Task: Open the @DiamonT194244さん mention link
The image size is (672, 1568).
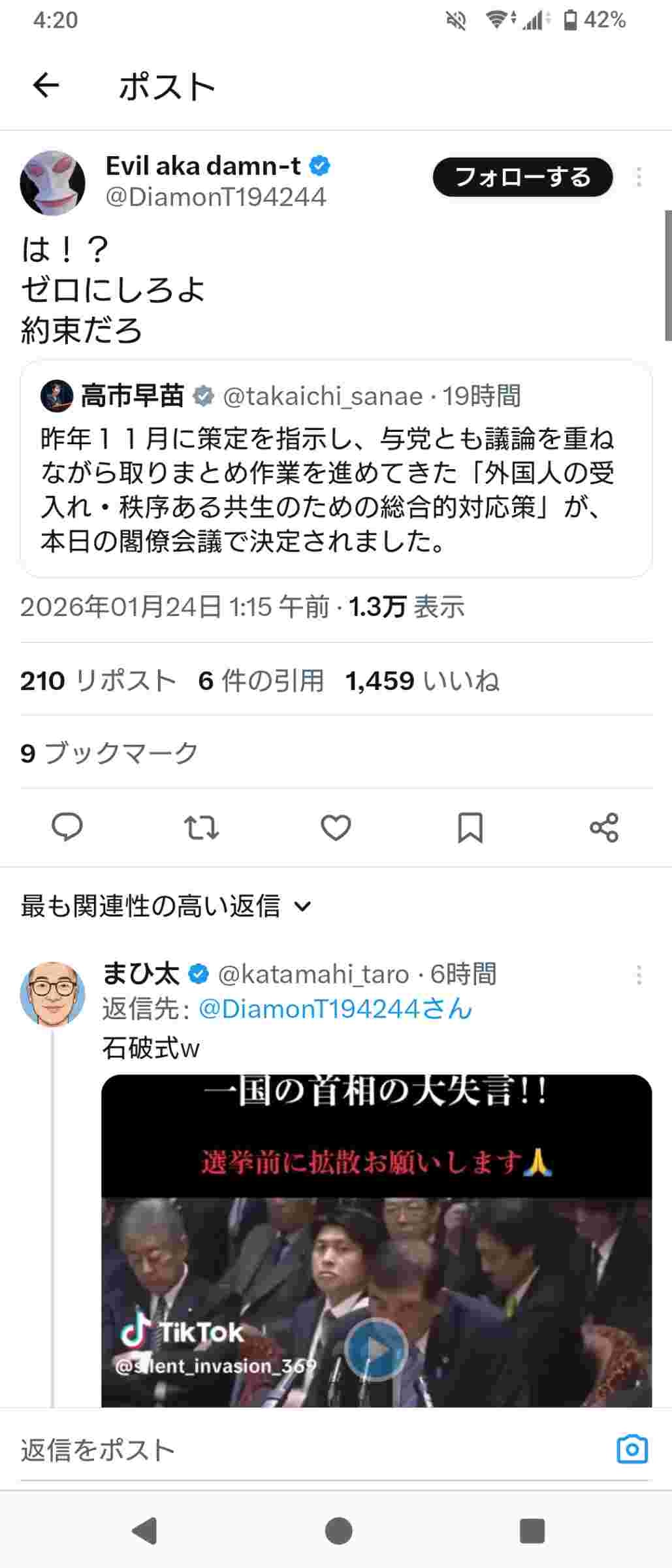Action: (x=335, y=1009)
